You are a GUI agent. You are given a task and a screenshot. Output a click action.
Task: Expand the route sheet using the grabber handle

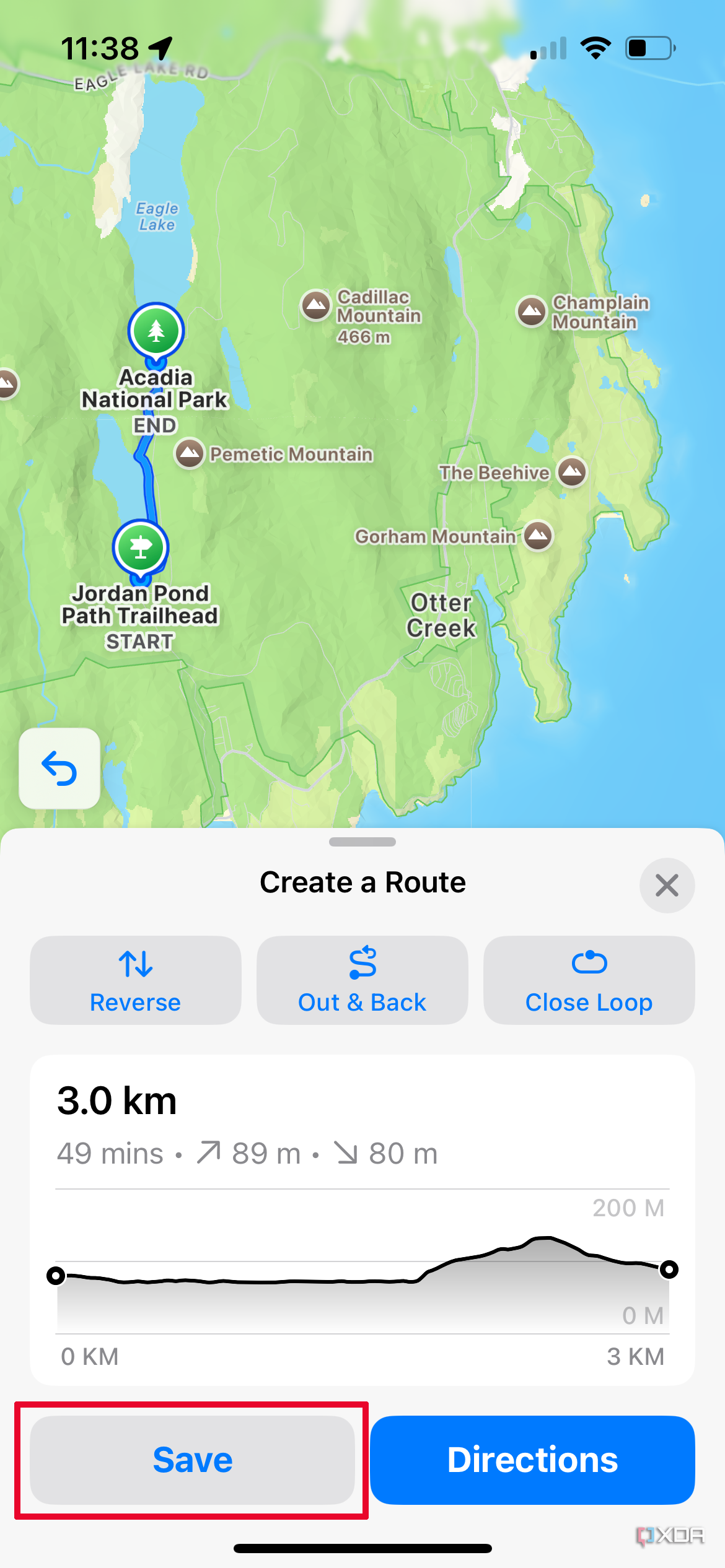tap(362, 842)
